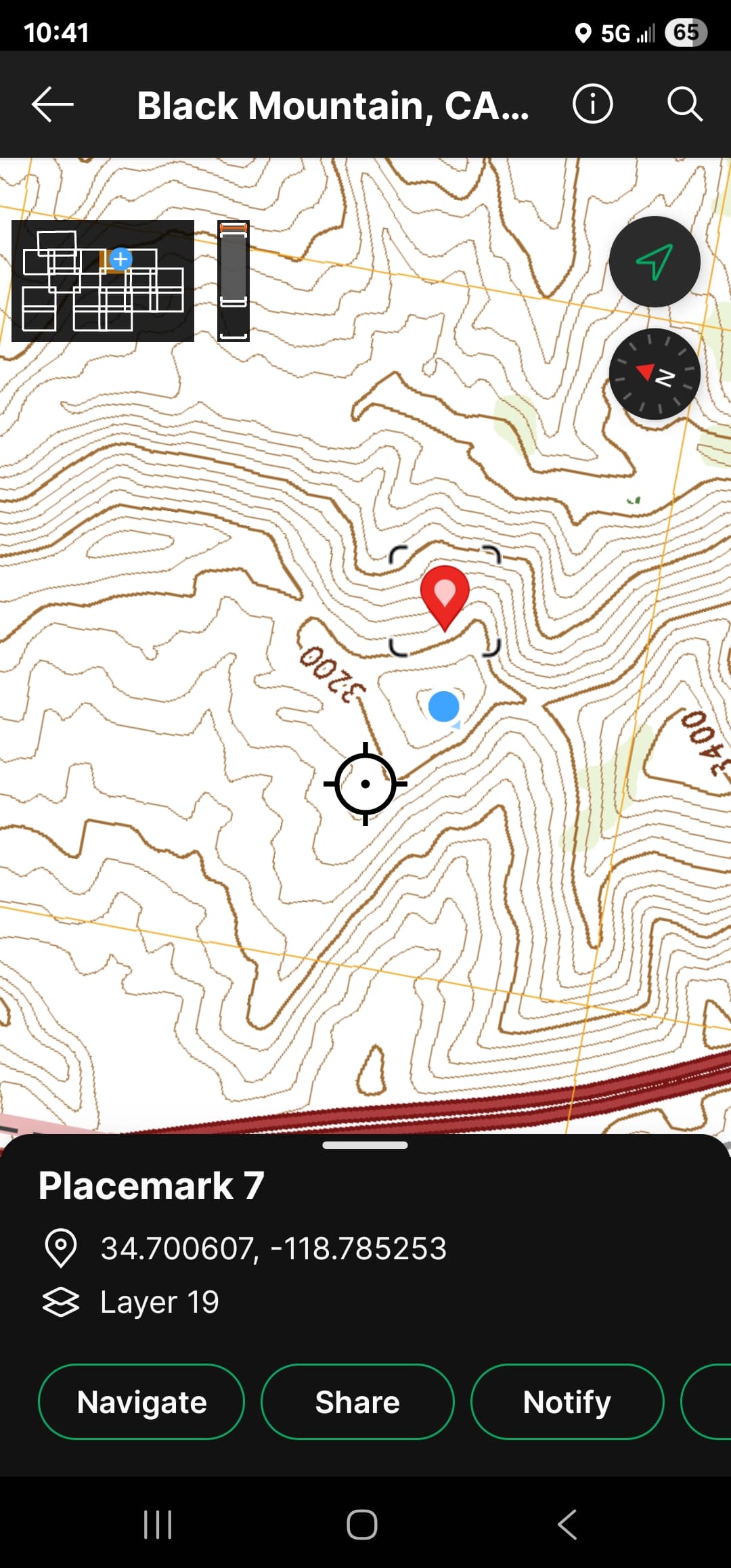Image resolution: width=731 pixels, height=1568 pixels.
Task: Expand the placemark sheet handle
Action: point(365,1146)
